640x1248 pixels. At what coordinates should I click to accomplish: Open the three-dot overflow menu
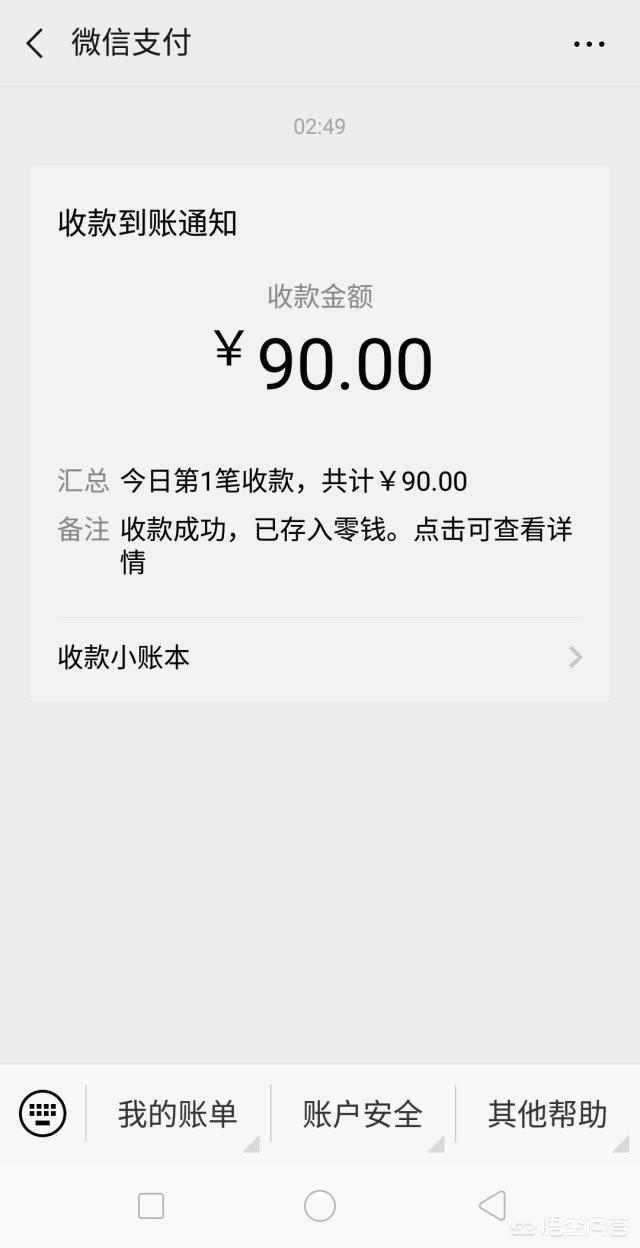(x=589, y=44)
